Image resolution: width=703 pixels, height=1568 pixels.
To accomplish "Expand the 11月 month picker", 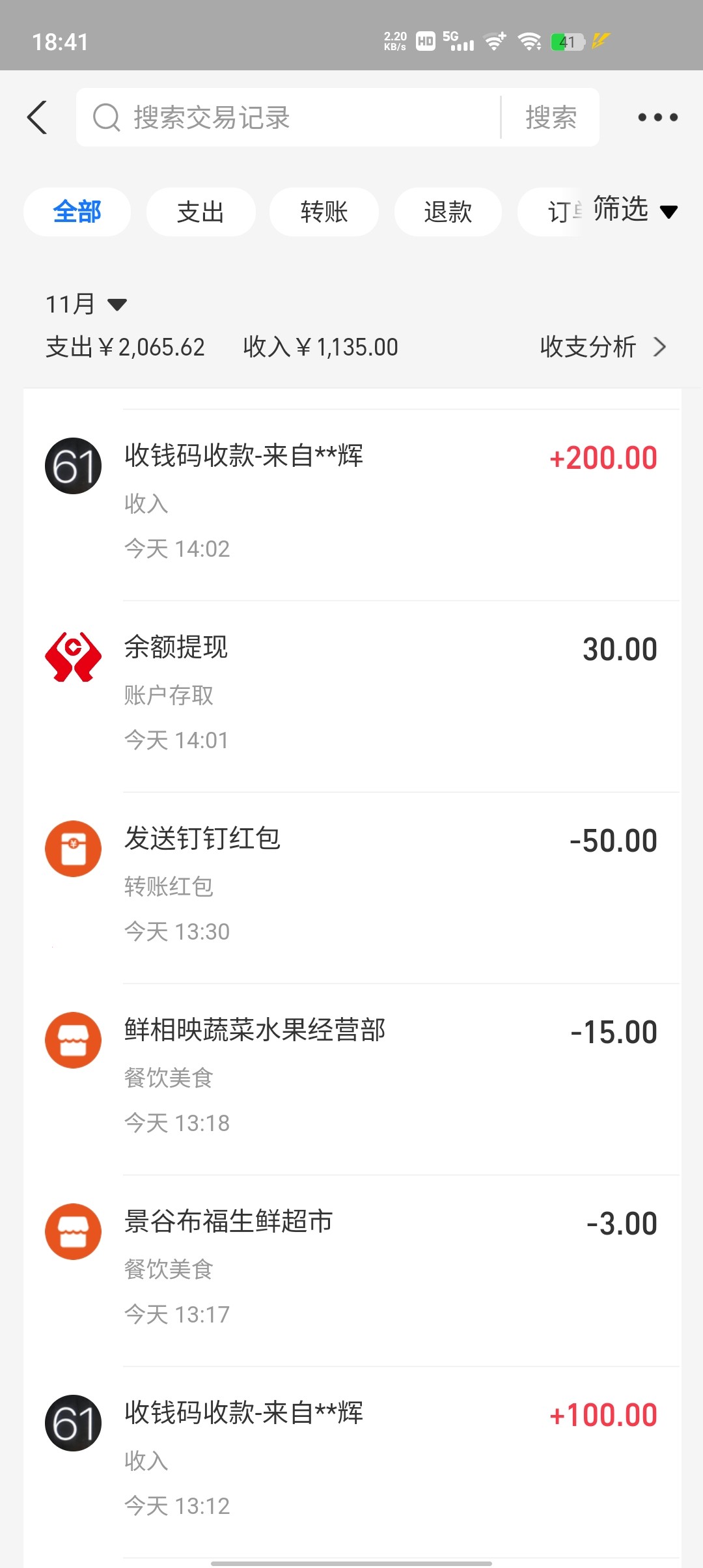I will pyautogui.click(x=86, y=304).
